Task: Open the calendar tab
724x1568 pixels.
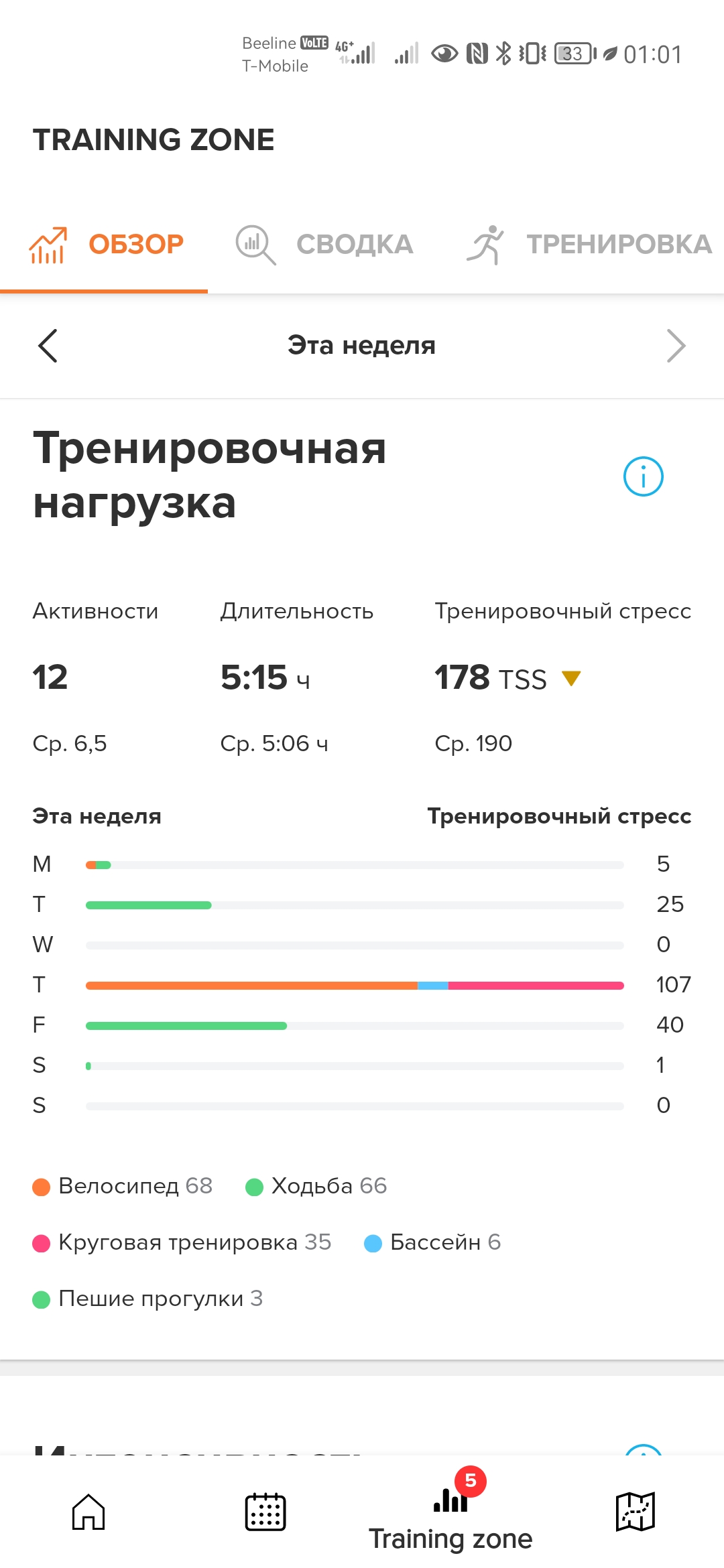Action: [265, 1512]
